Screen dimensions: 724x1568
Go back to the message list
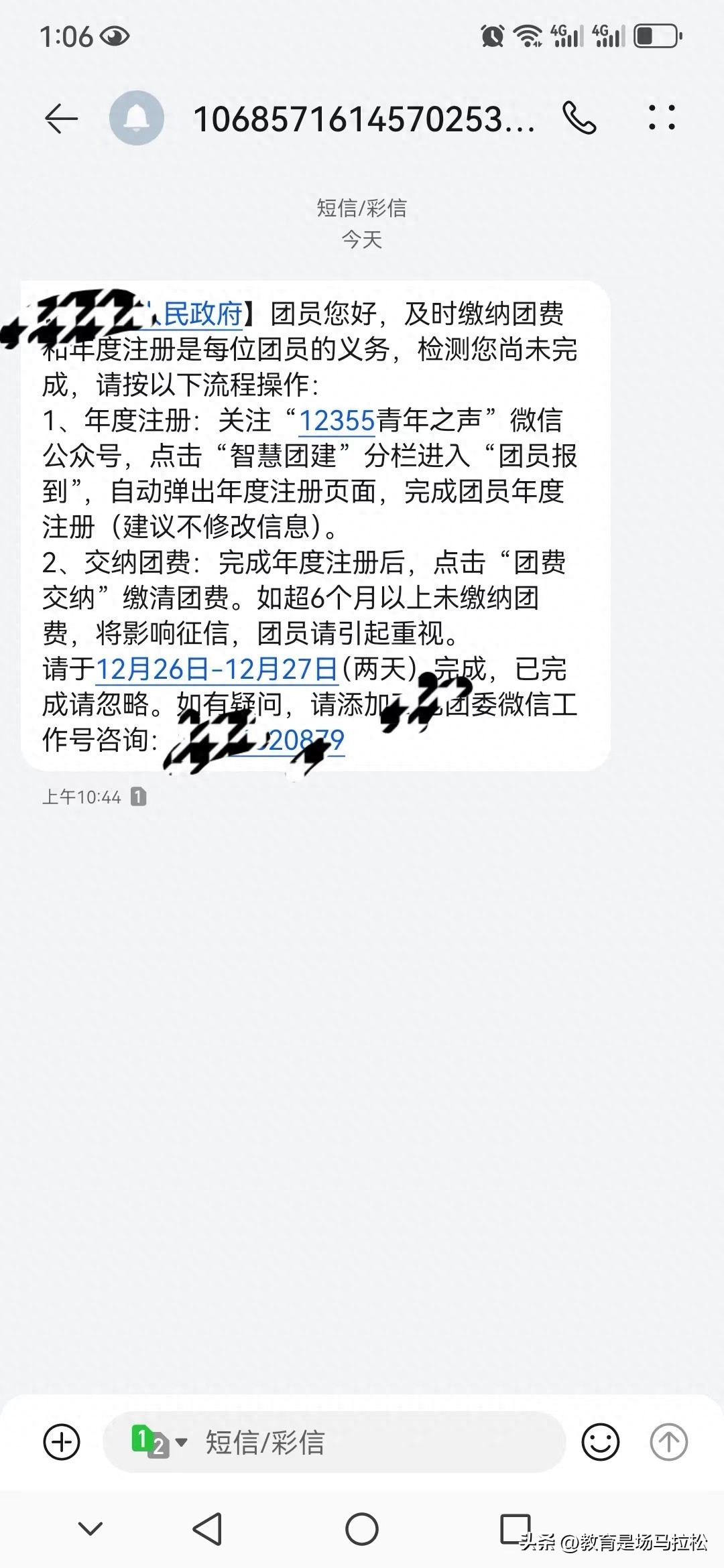pos(61,119)
